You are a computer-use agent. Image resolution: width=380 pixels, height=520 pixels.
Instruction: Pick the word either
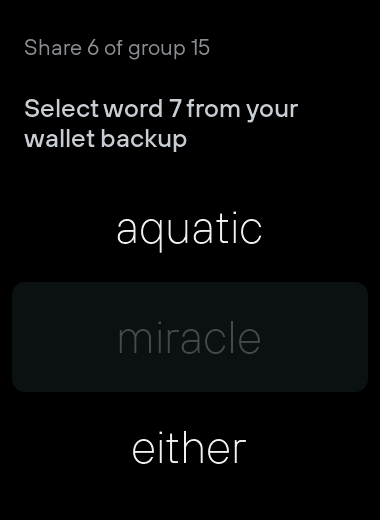tap(189, 448)
